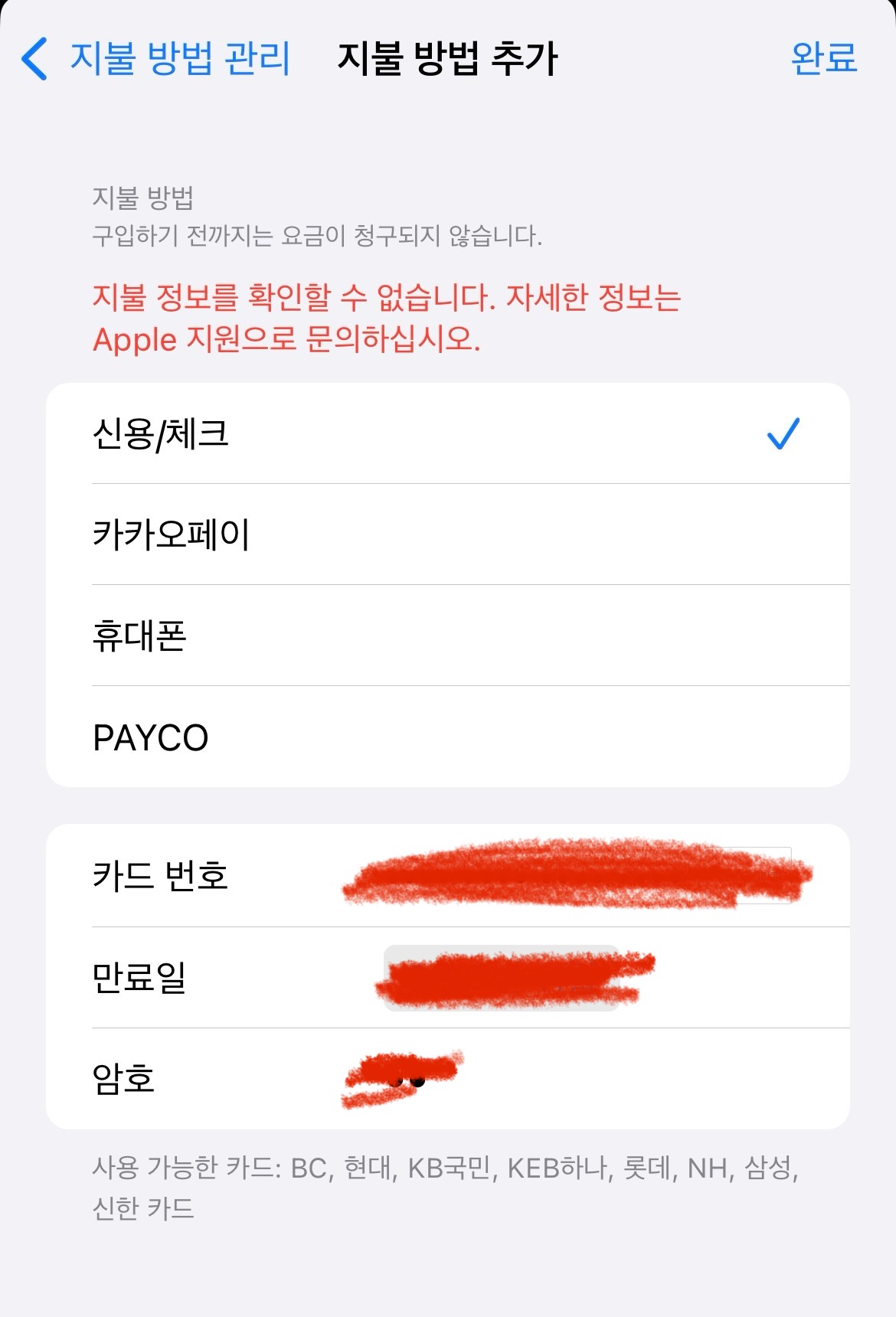This screenshot has width=896, height=1317.
Task: Select 신용/체크 payment method
Action: click(447, 433)
